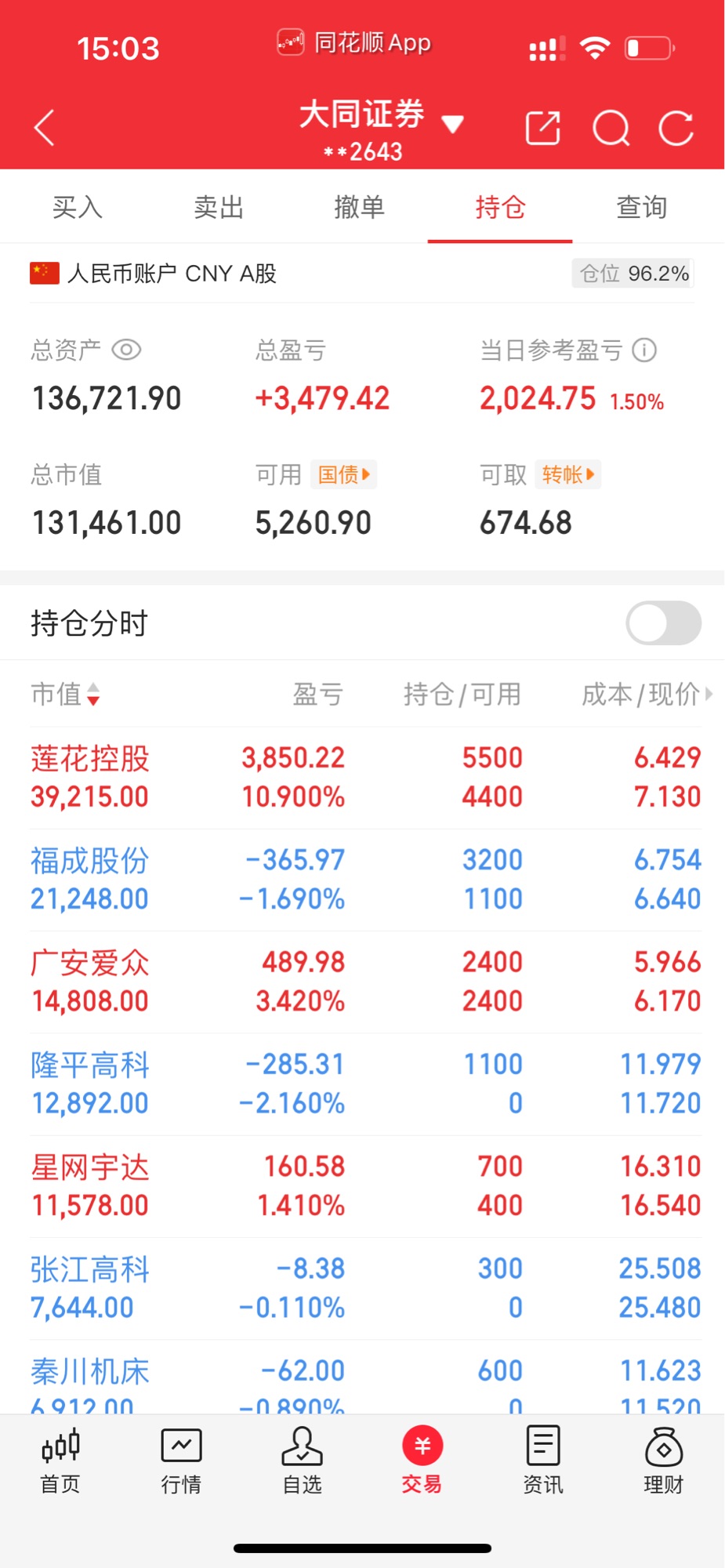The height and width of the screenshot is (1568, 725).
Task: Switch to the 买入 tab
Action: 78,207
